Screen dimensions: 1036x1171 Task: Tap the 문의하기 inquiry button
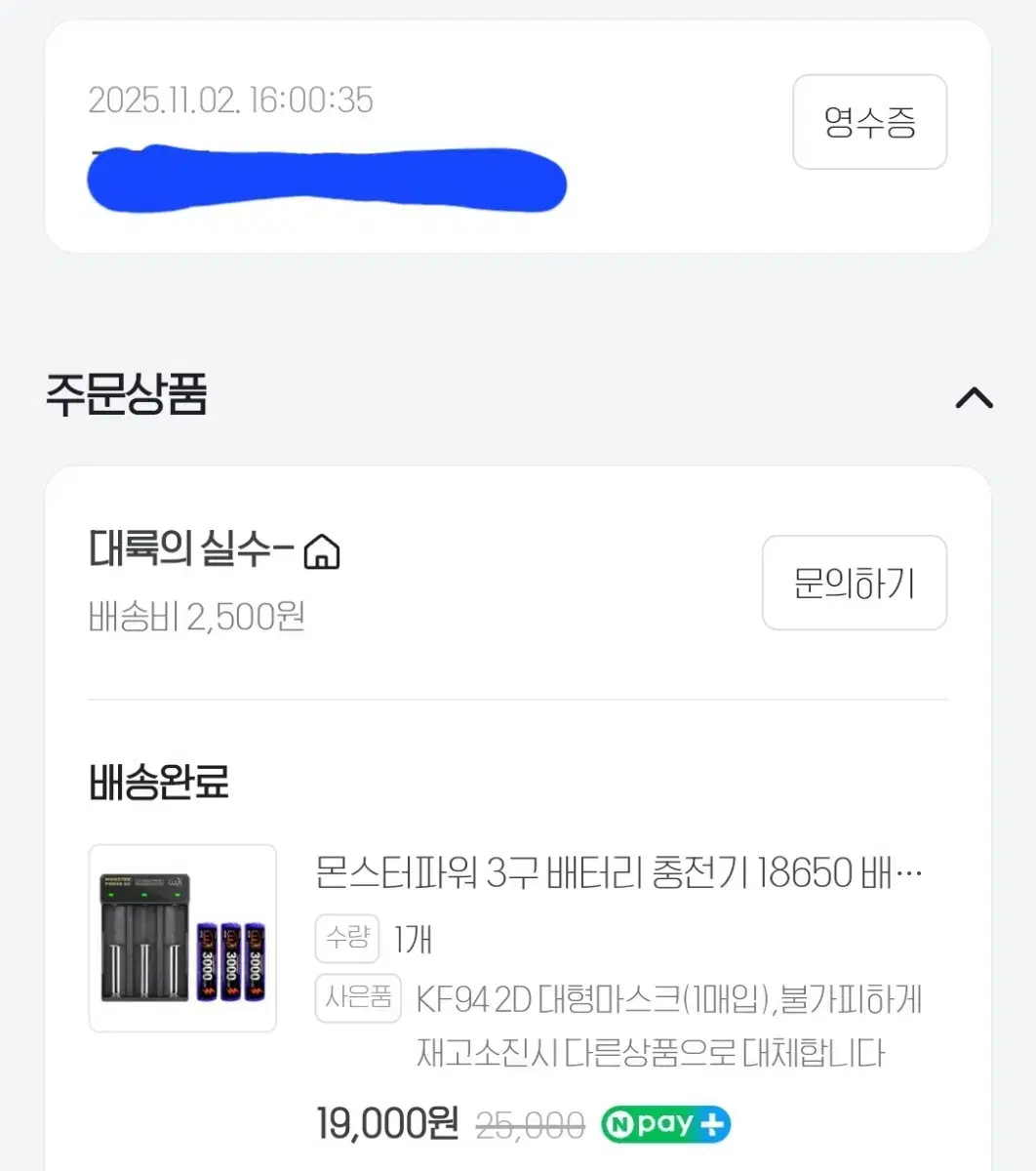pyautogui.click(x=854, y=583)
